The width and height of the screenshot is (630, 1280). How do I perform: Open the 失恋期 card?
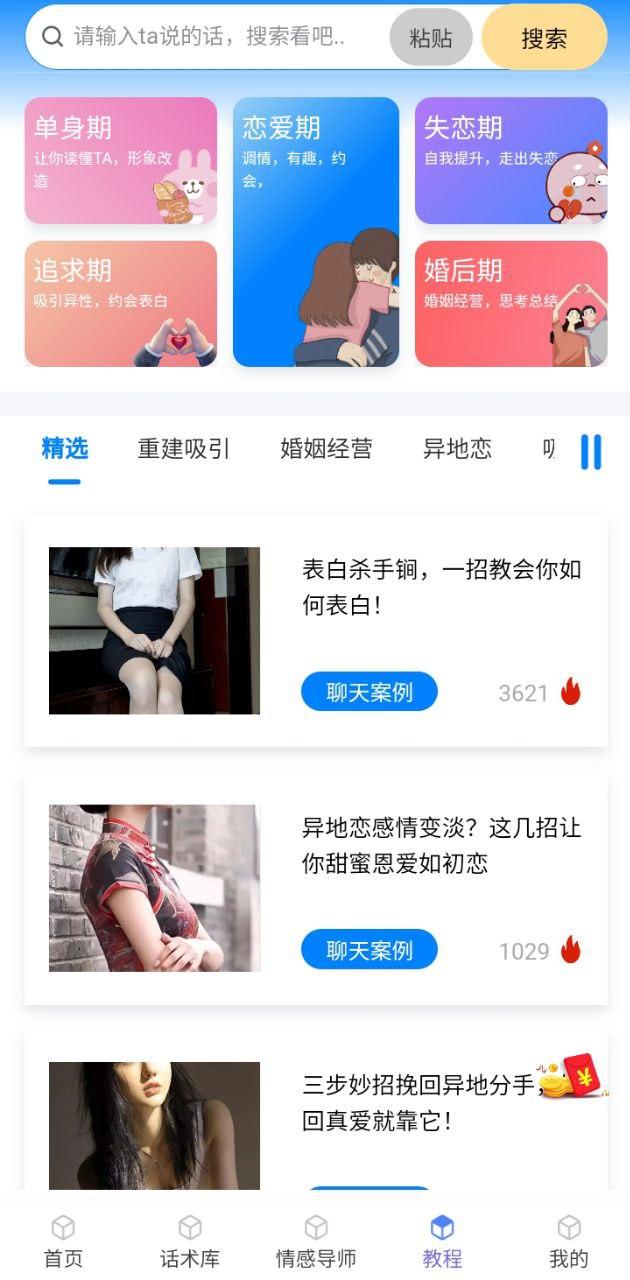click(511, 160)
